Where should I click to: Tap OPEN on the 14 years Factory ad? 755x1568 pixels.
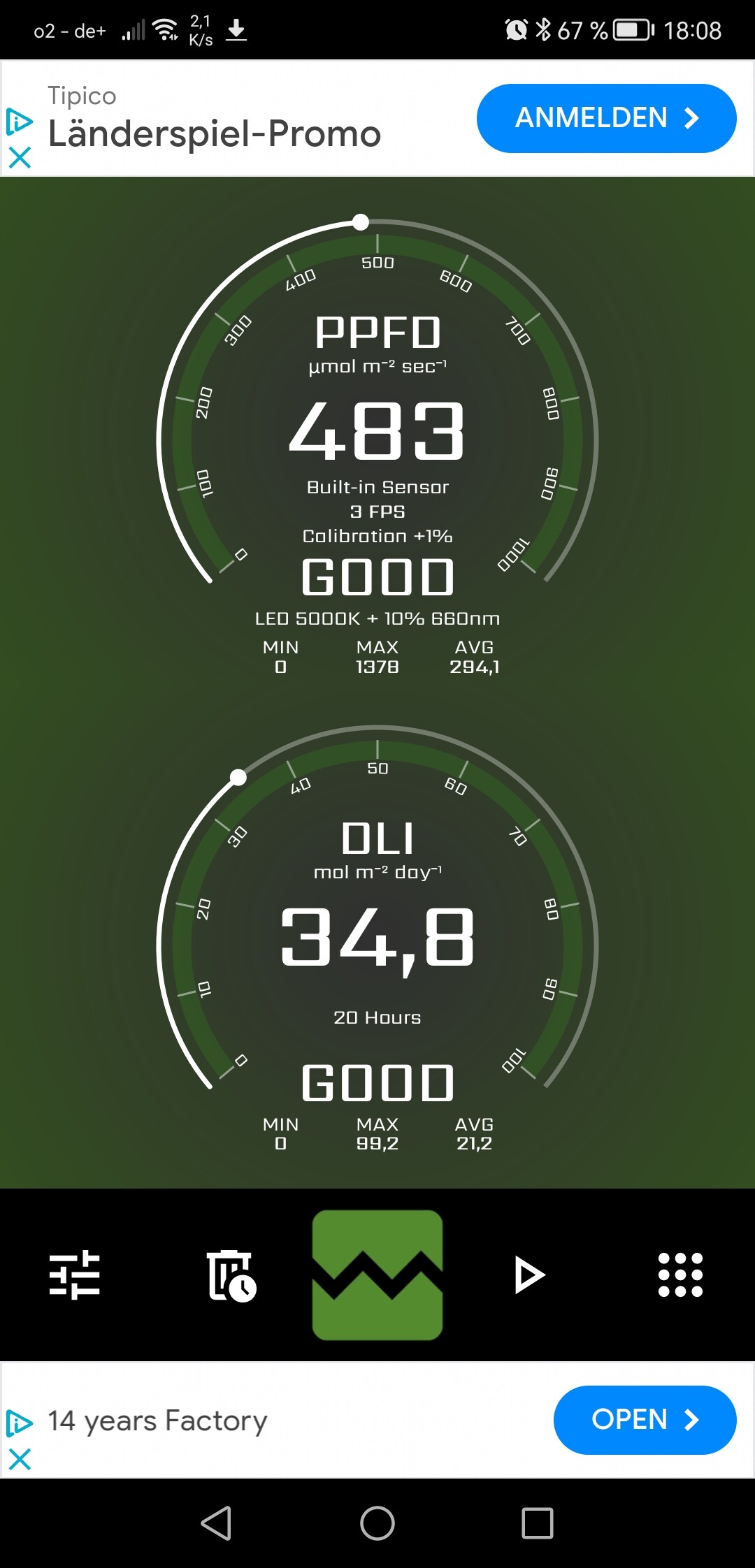click(x=645, y=1419)
